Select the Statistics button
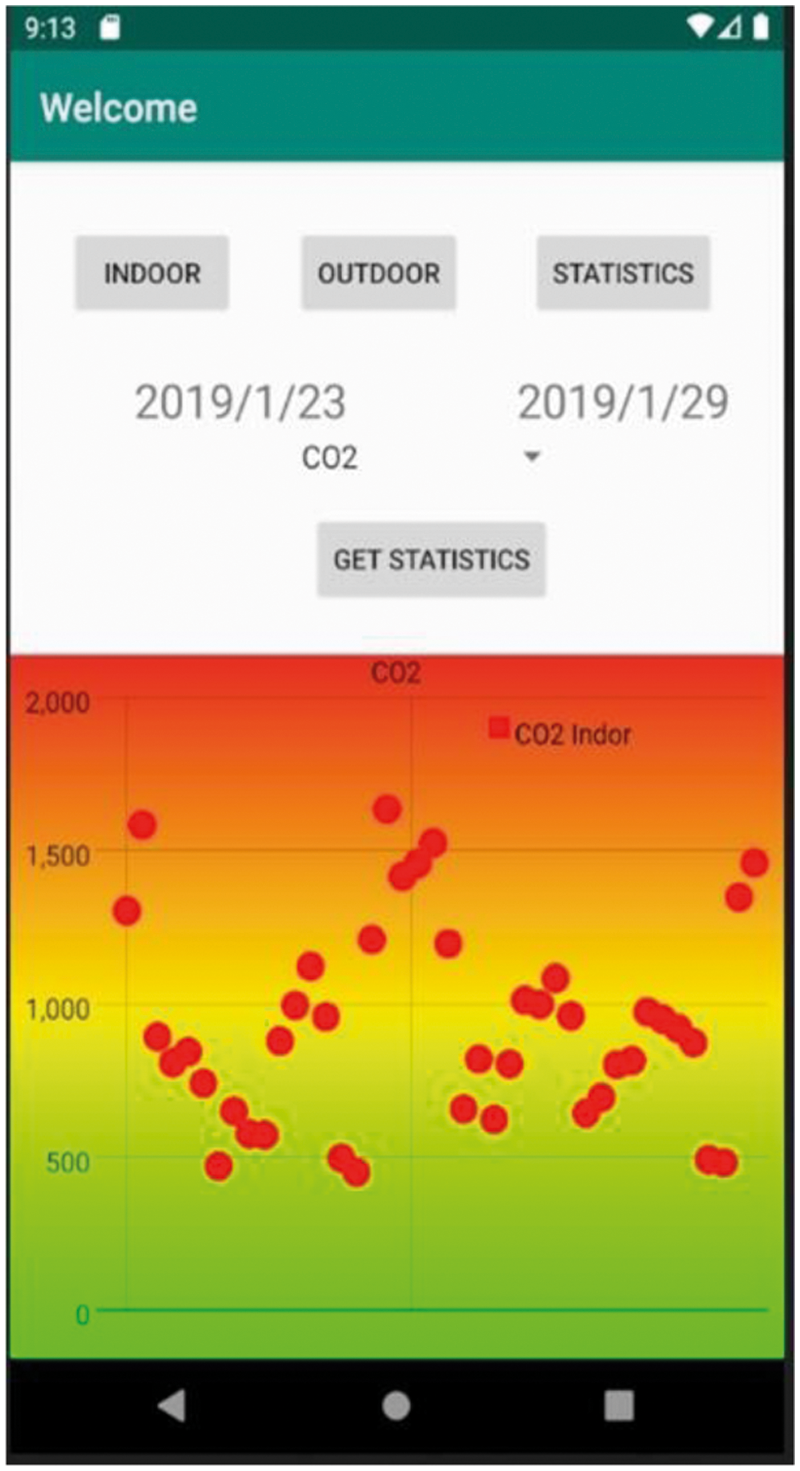Image resolution: width=800 pixels, height=1471 pixels. (x=623, y=273)
